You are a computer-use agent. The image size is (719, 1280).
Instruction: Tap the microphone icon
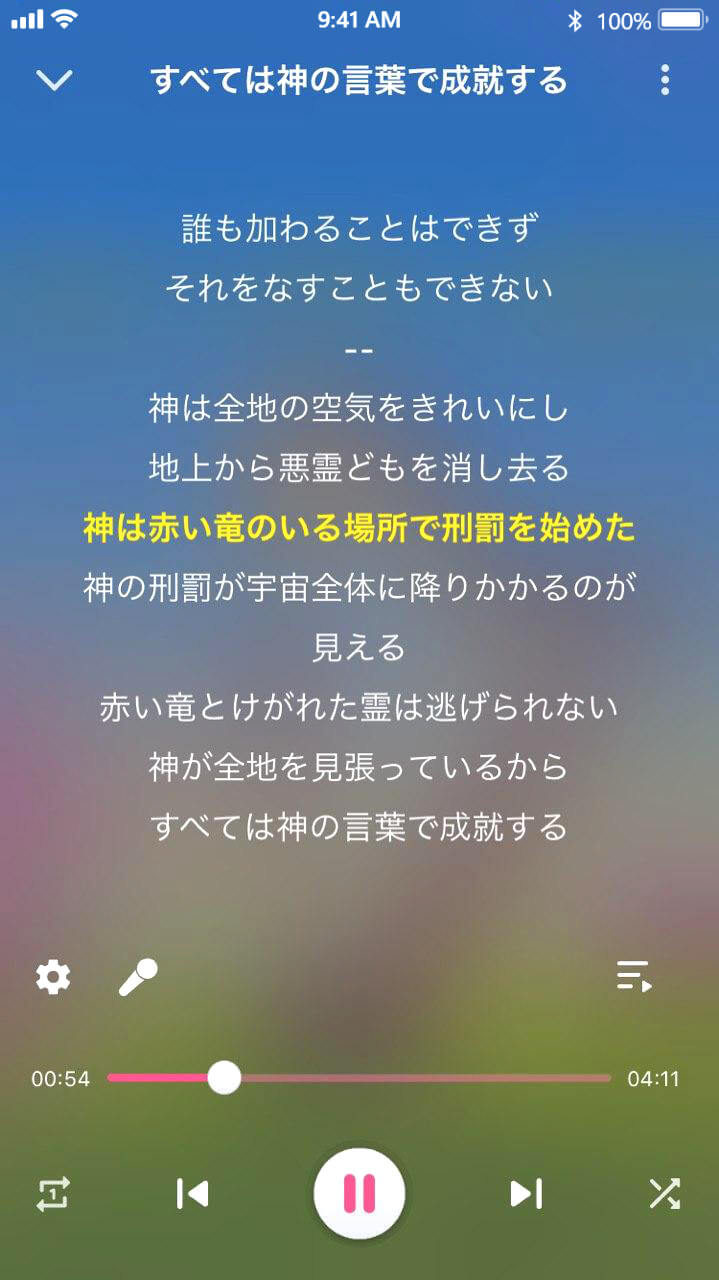(x=138, y=976)
